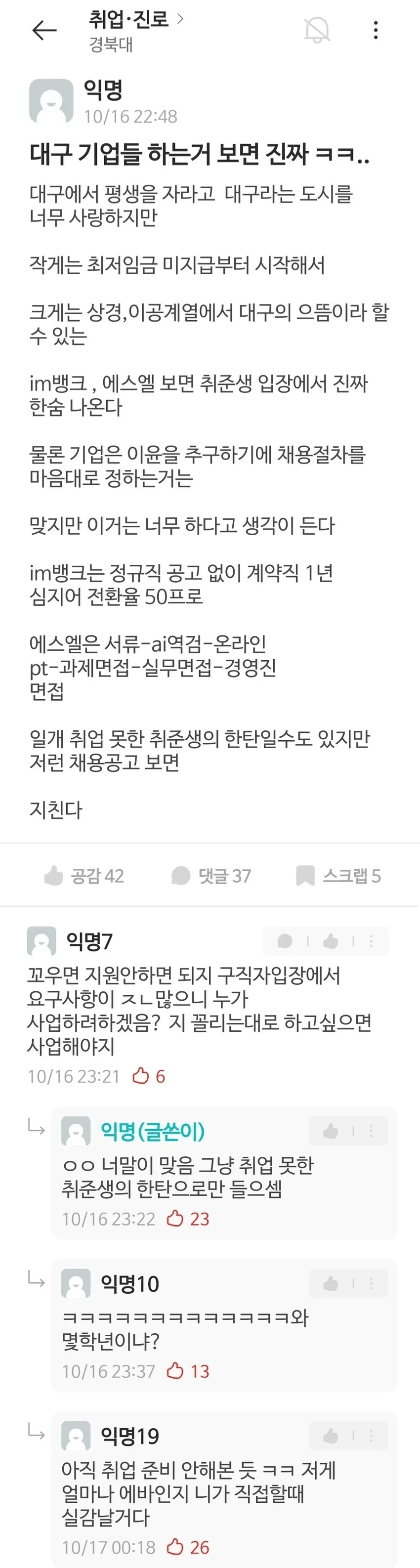The height and width of the screenshot is (1568, 420).
Task: Like the 익명(글쓴이) reply
Action: pos(331,1132)
